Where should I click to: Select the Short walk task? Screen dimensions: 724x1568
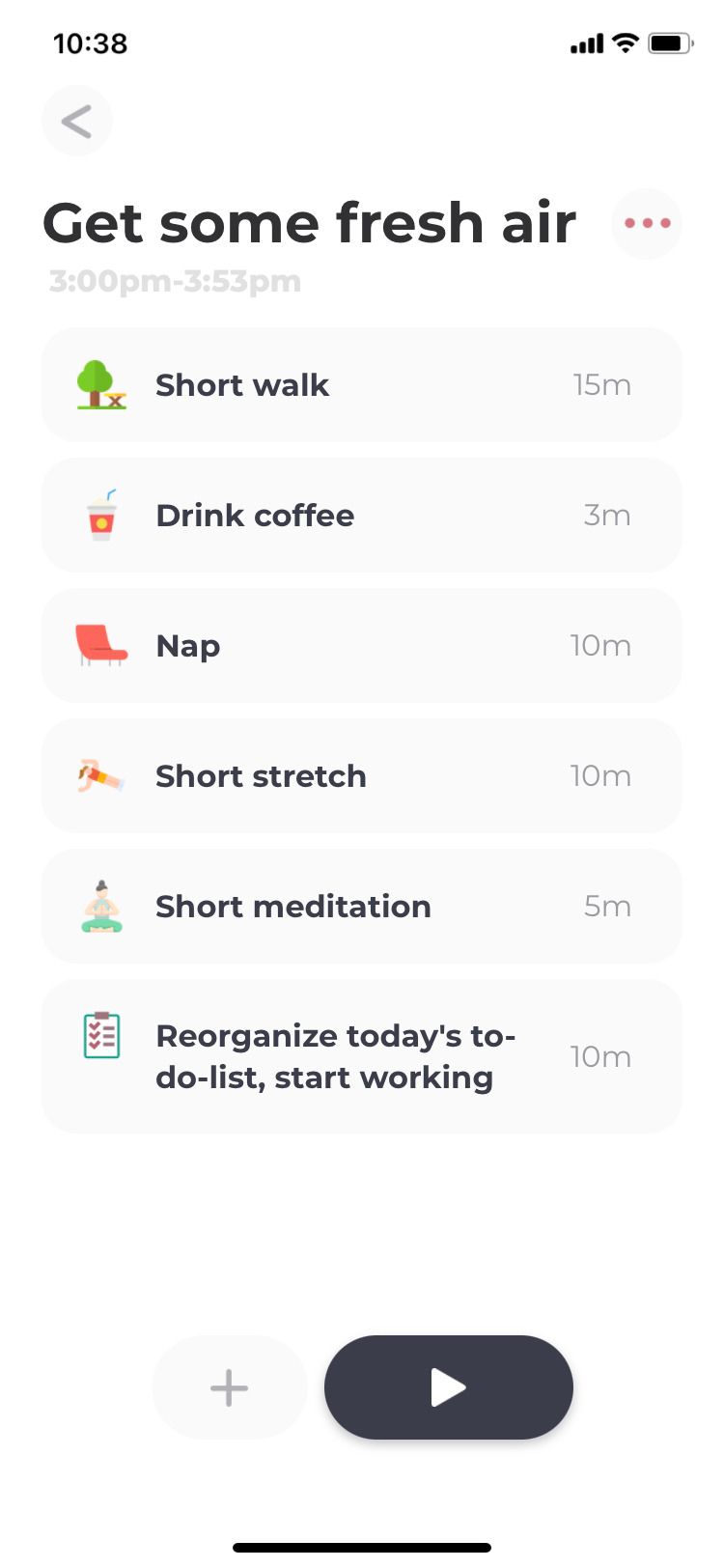362,384
